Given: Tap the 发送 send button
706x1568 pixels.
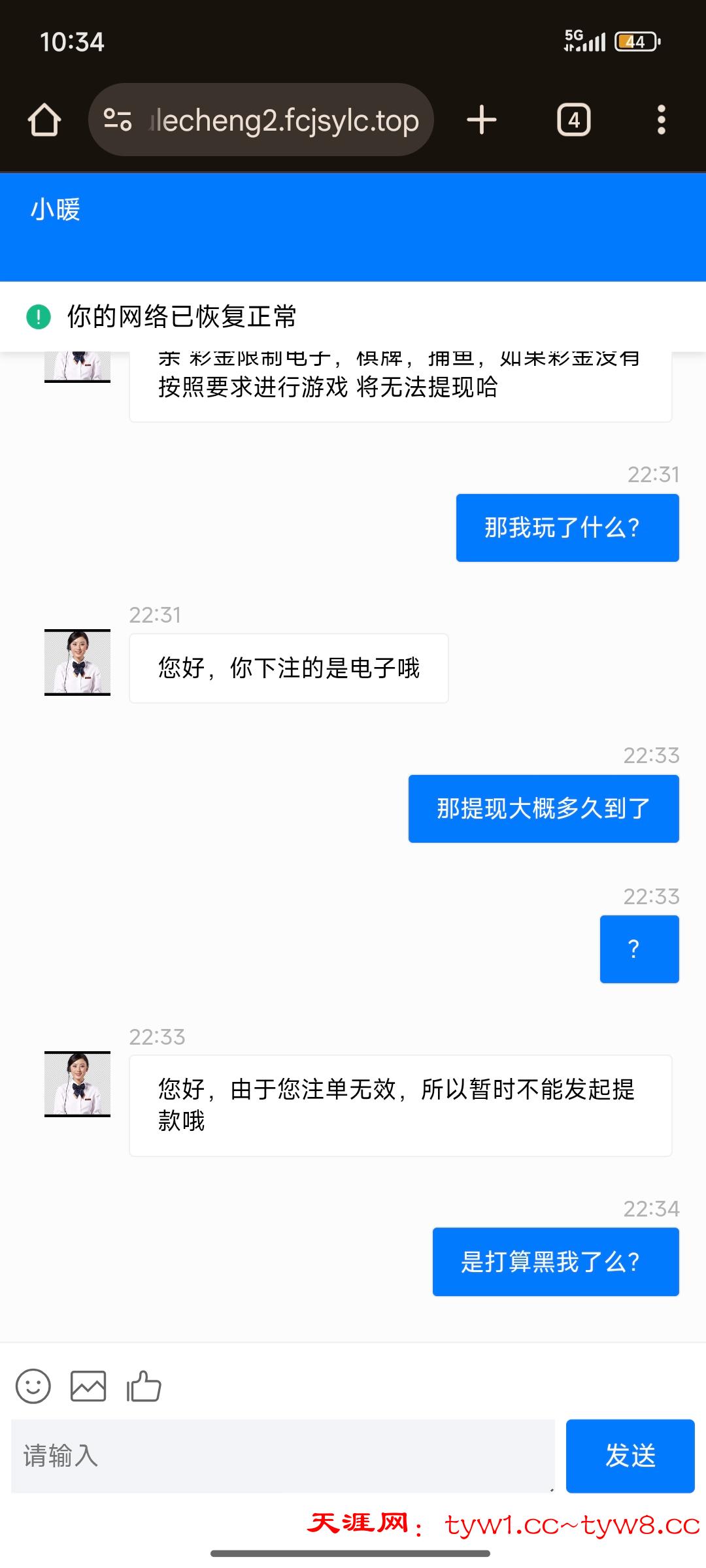Looking at the screenshot, I should 630,1456.
